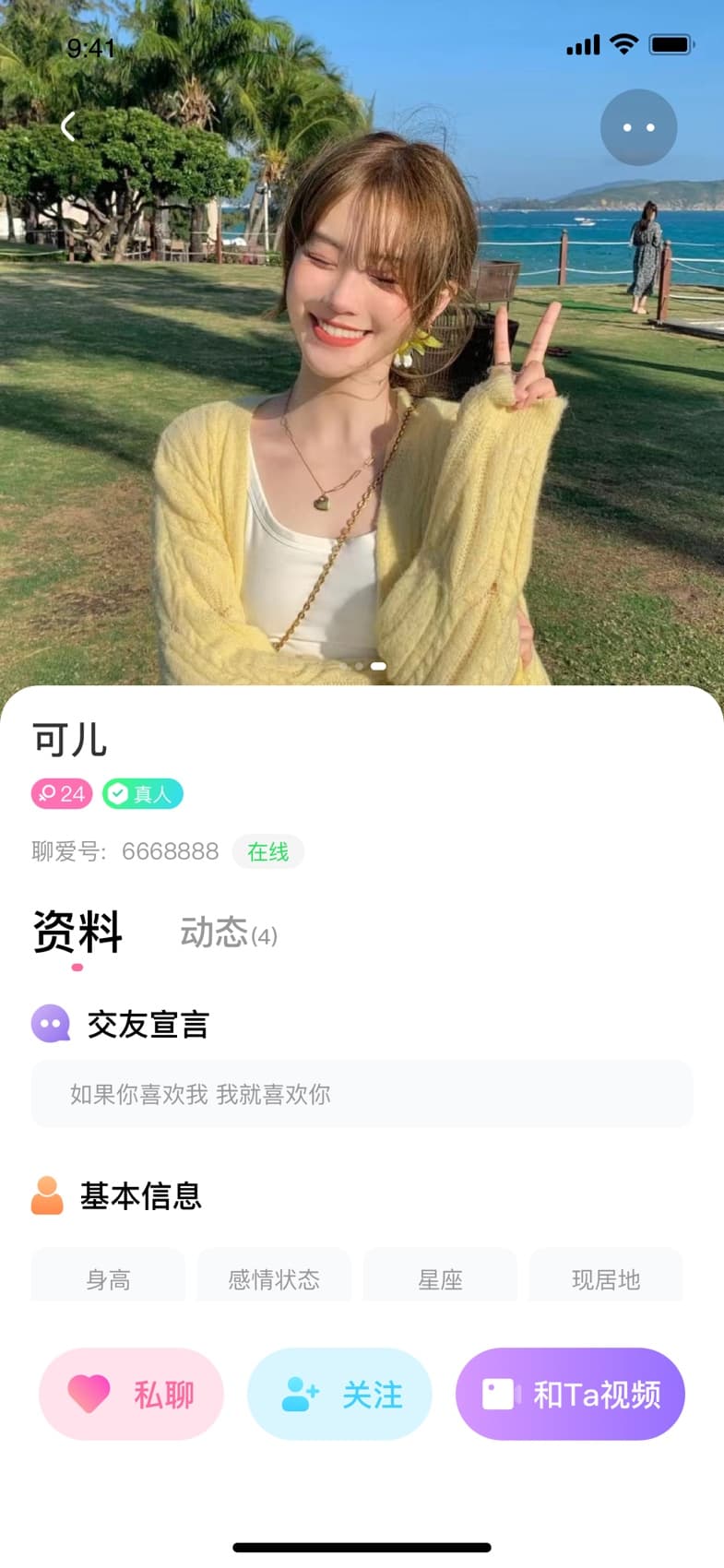Tap the video camera icon in 和Ta视频 button
The image size is (724, 1568).
(500, 1395)
